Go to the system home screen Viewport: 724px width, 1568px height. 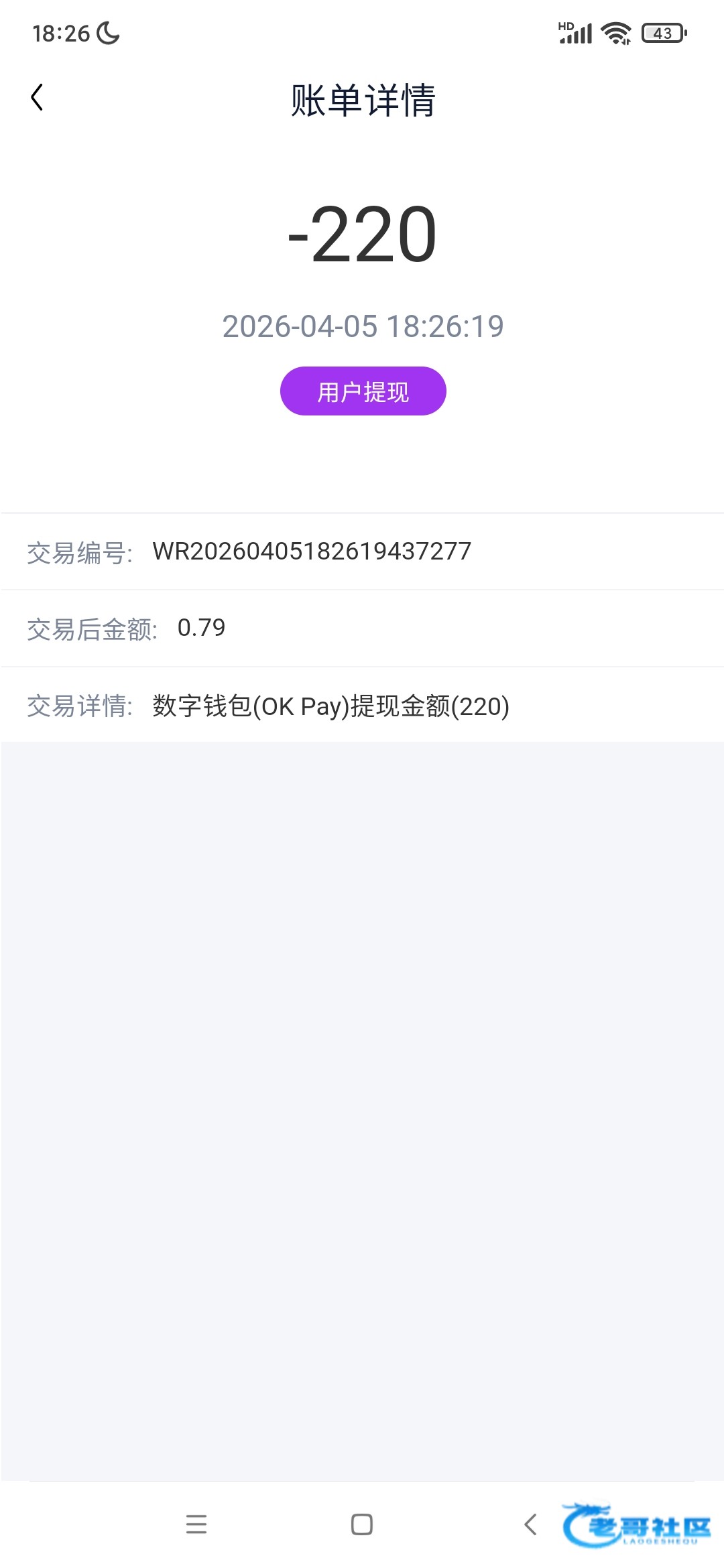point(362,1524)
